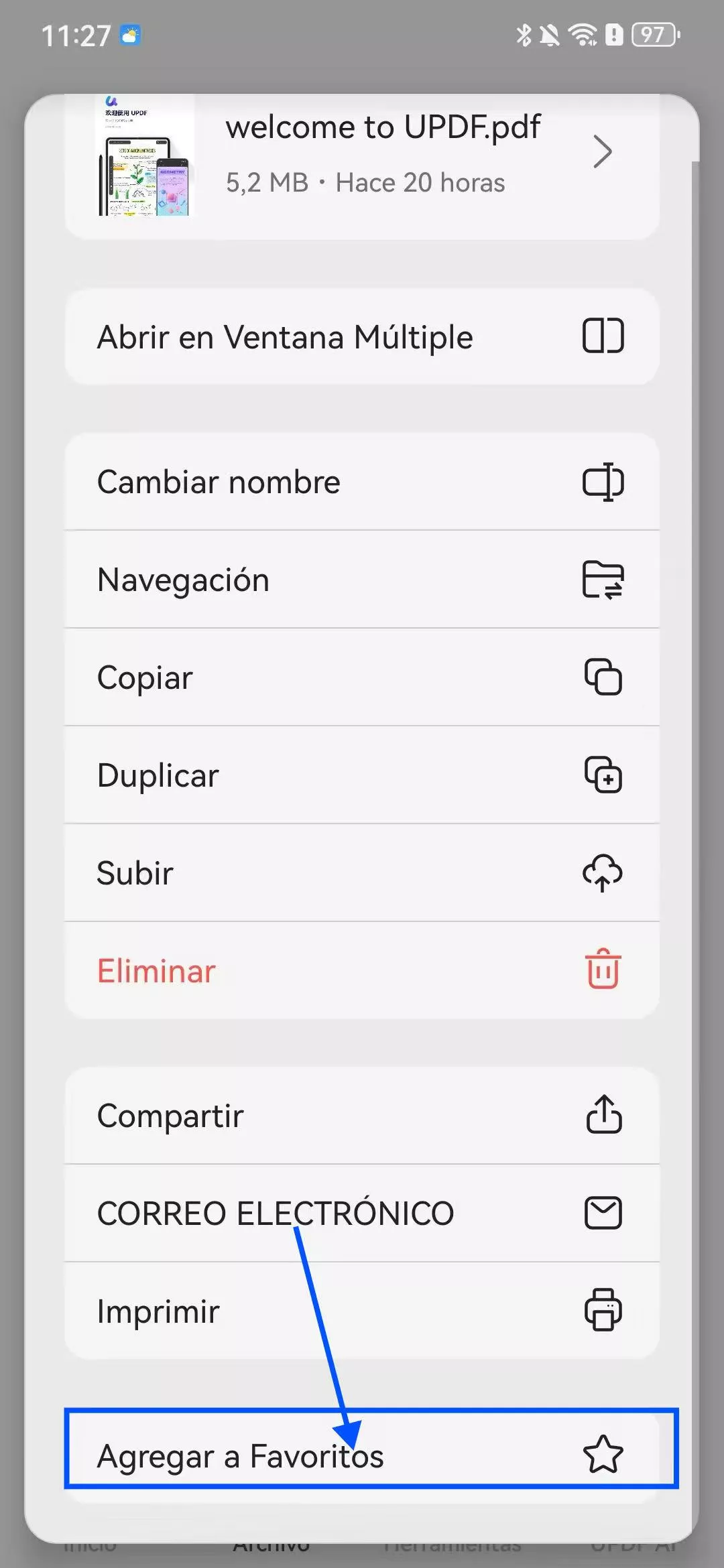Choose Cambiar nombre to rename file
Image resolution: width=724 pixels, height=1568 pixels.
pyautogui.click(x=362, y=482)
